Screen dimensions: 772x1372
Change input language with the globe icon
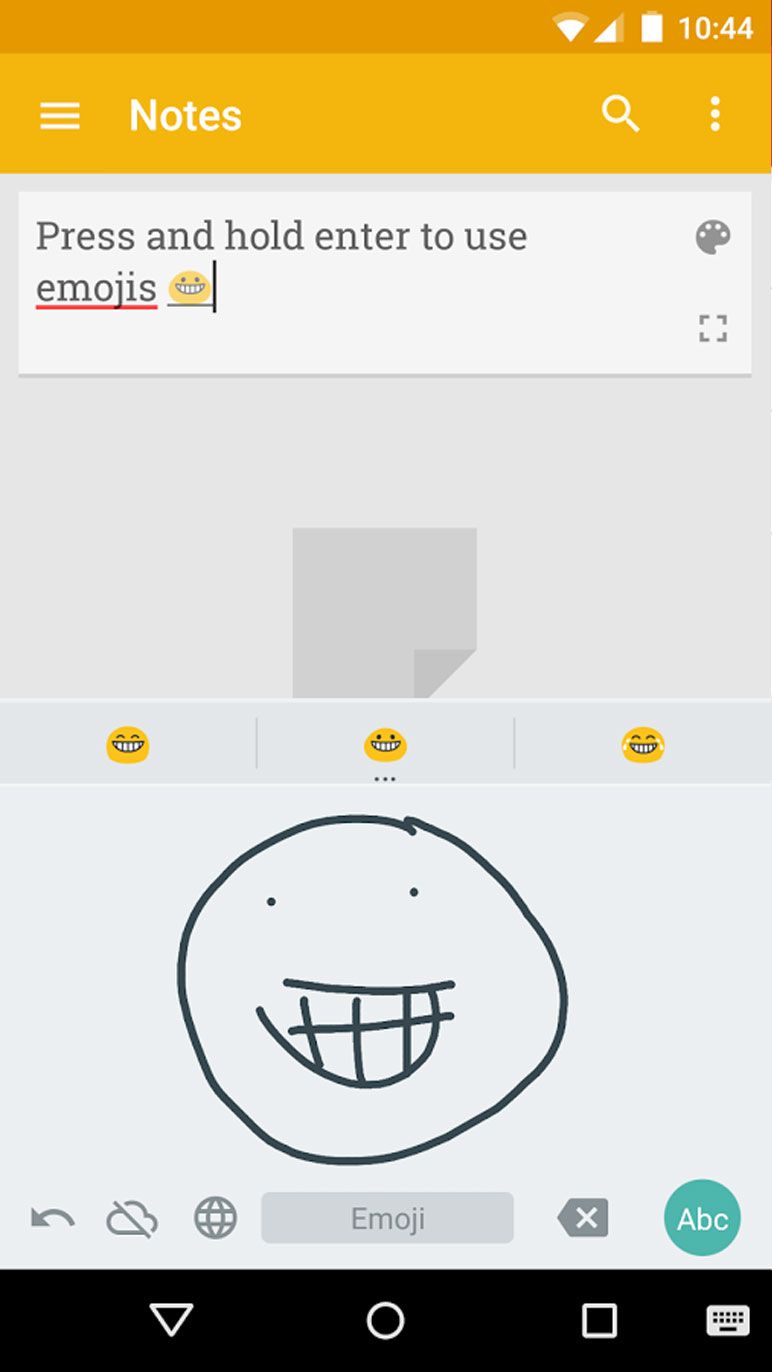[215, 1218]
